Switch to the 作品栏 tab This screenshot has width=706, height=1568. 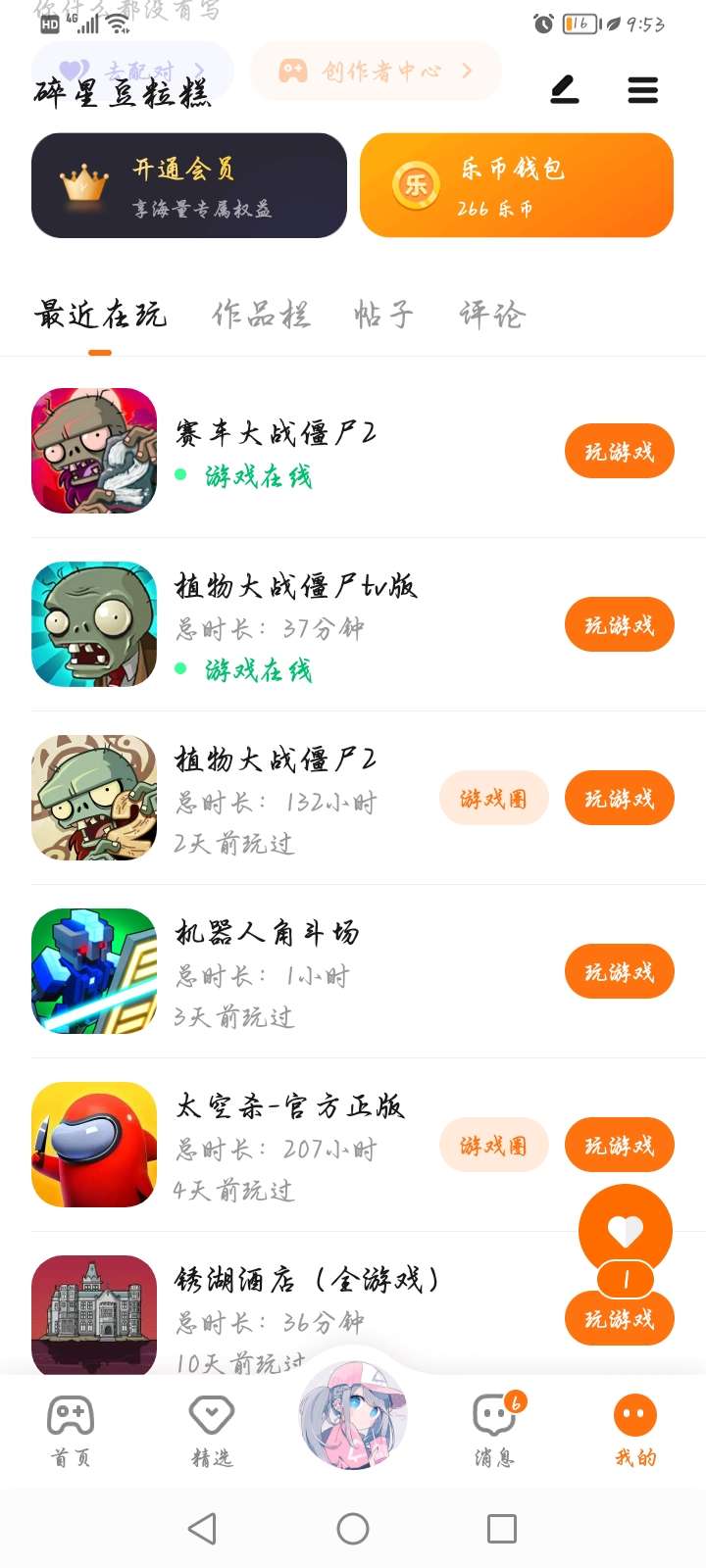click(261, 315)
